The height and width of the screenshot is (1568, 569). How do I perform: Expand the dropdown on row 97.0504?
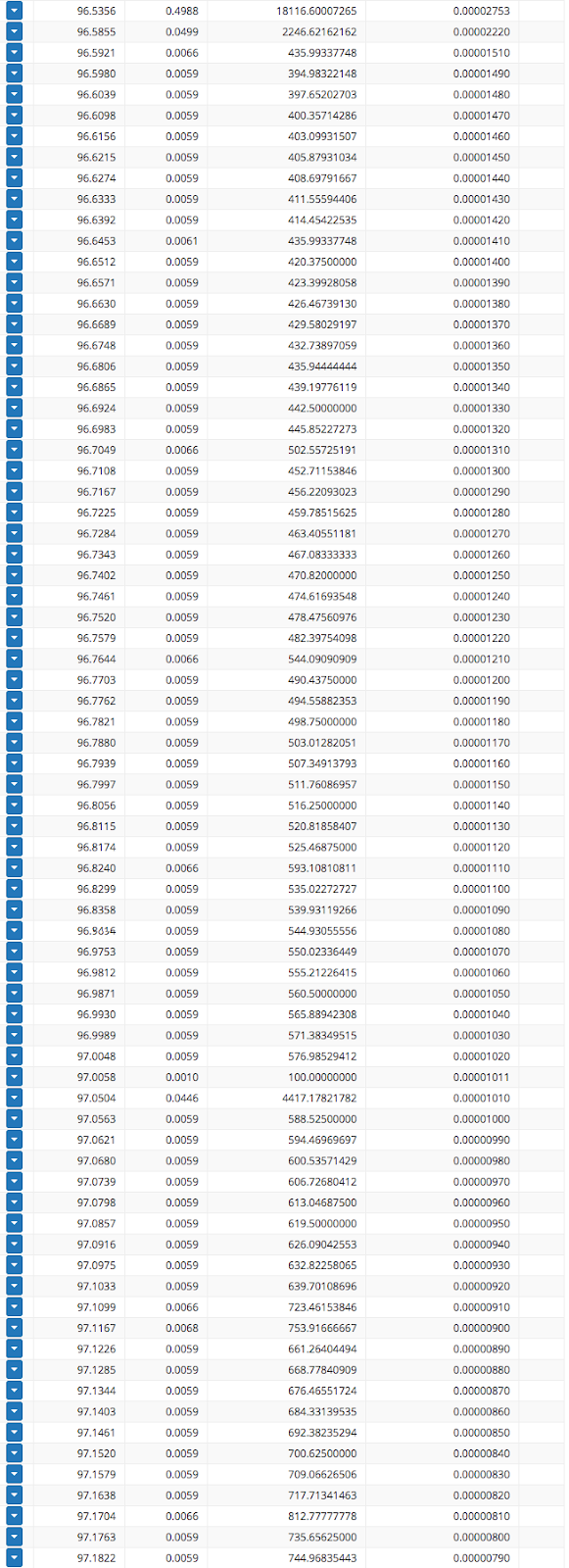click(14, 1099)
